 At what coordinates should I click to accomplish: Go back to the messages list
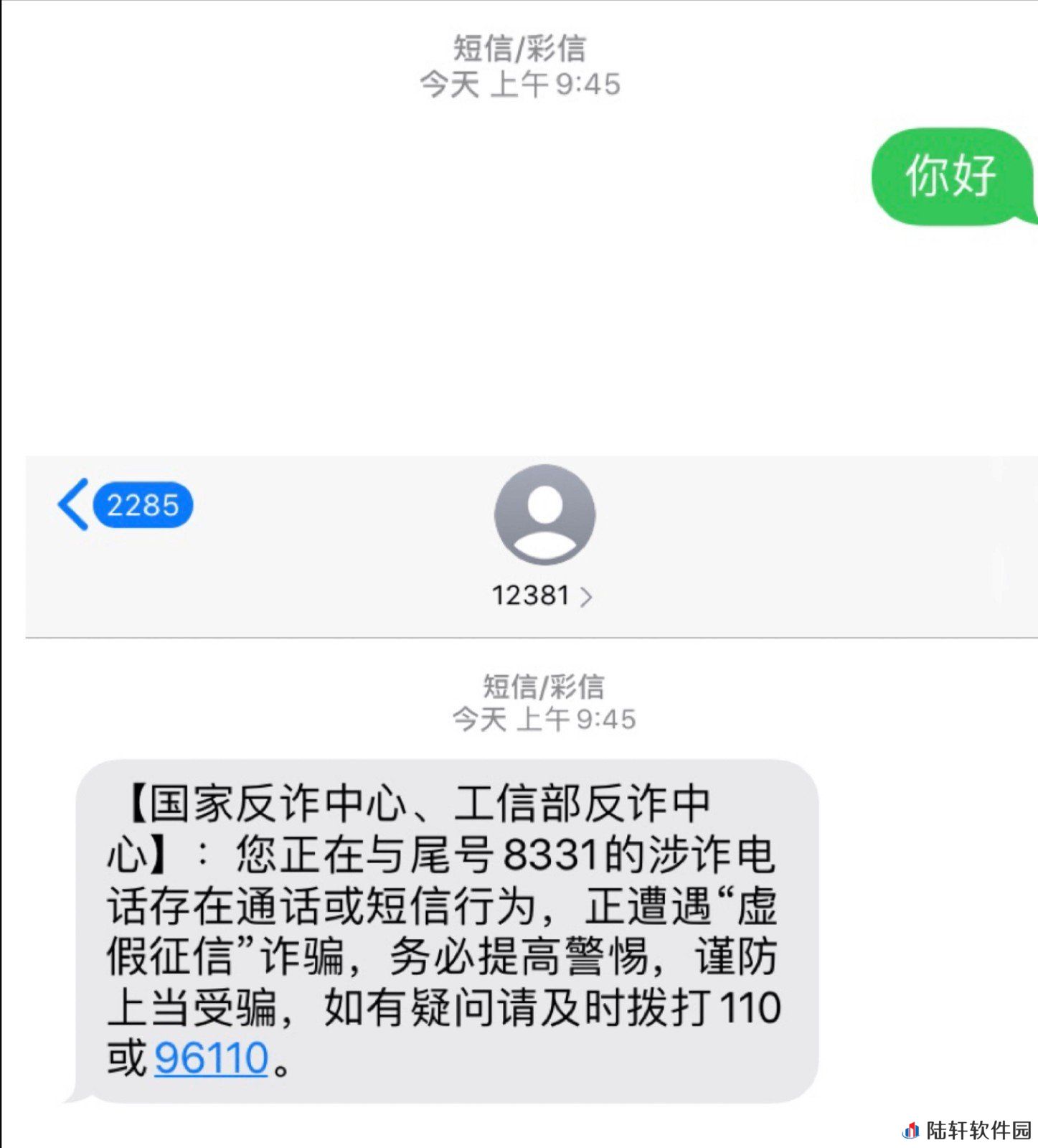[125, 504]
